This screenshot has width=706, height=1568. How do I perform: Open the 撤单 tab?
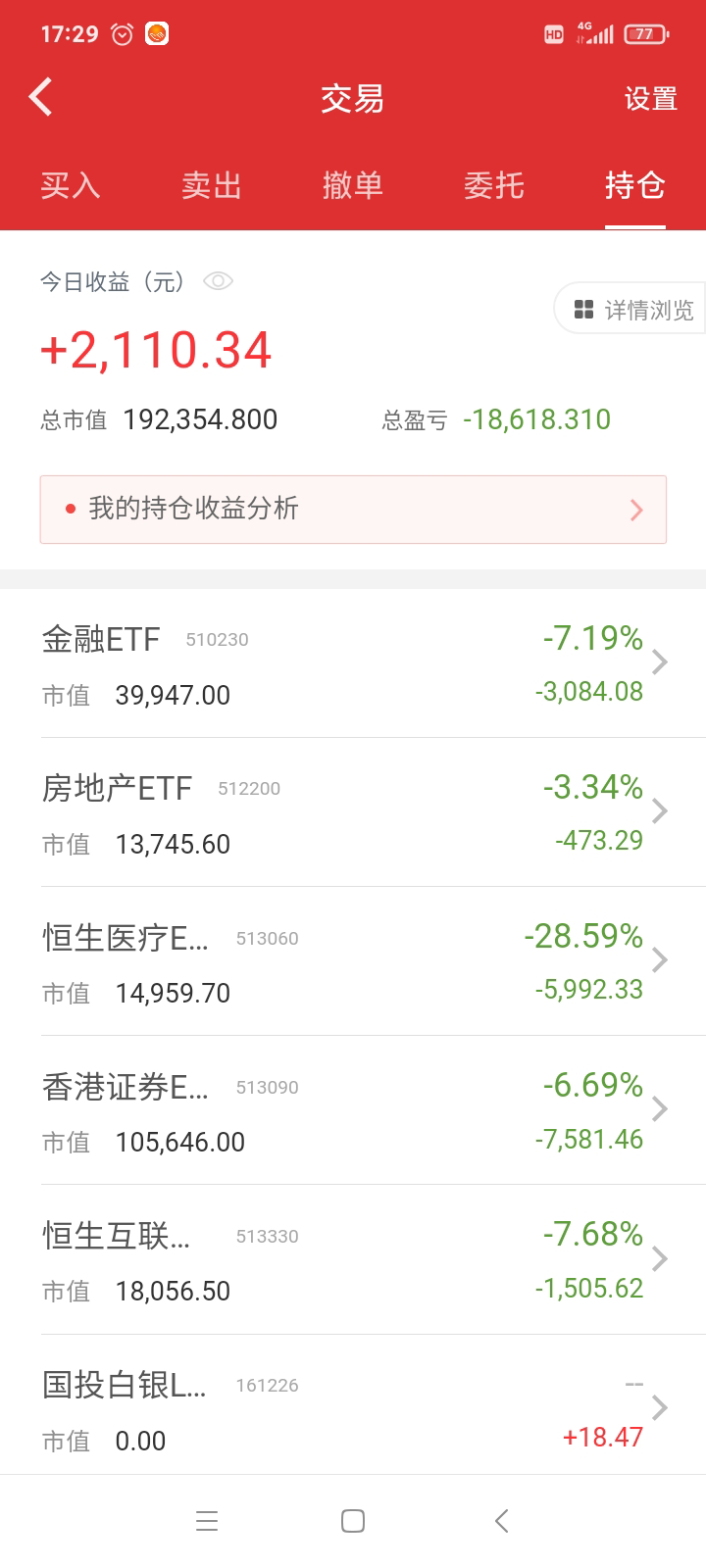point(353,185)
